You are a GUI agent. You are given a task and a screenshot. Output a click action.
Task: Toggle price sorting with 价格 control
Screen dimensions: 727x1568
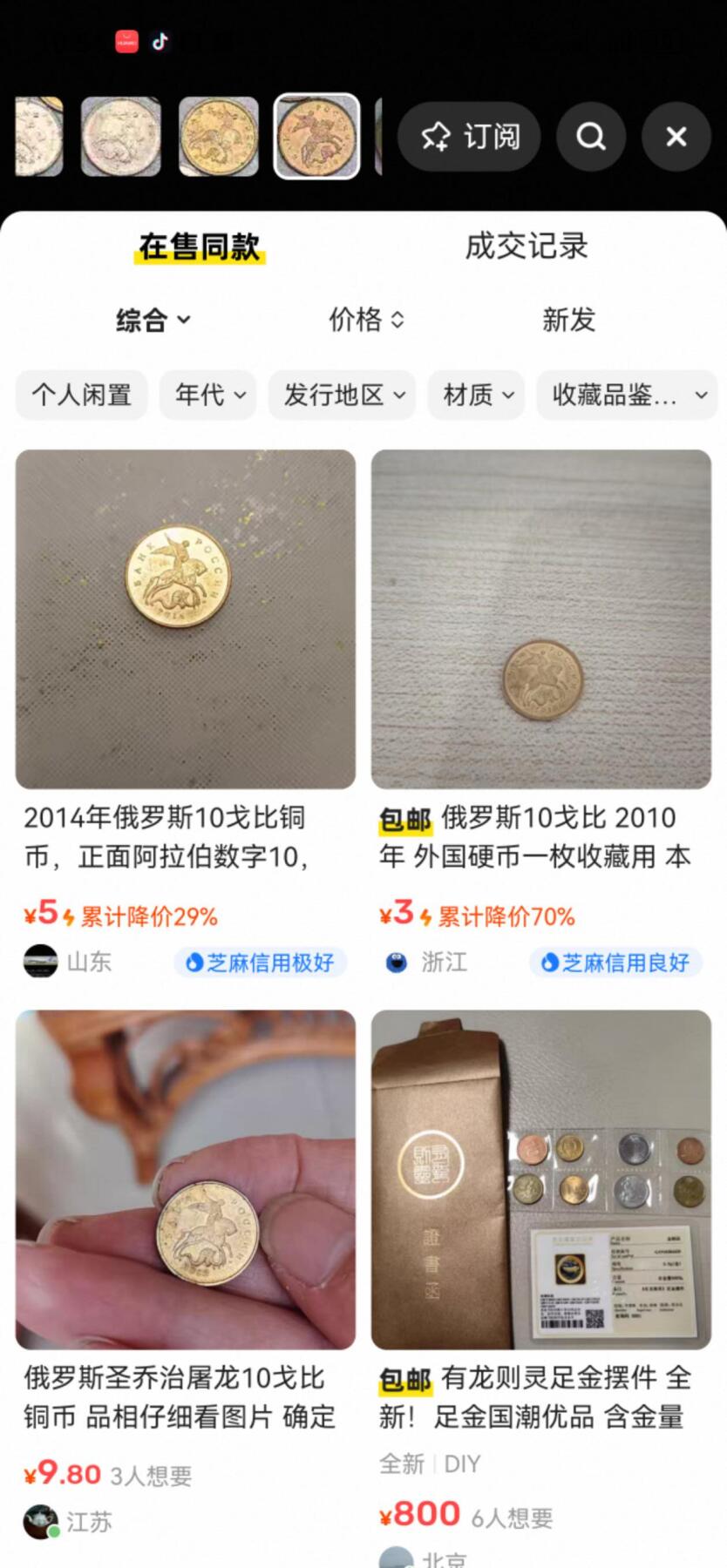(x=366, y=320)
